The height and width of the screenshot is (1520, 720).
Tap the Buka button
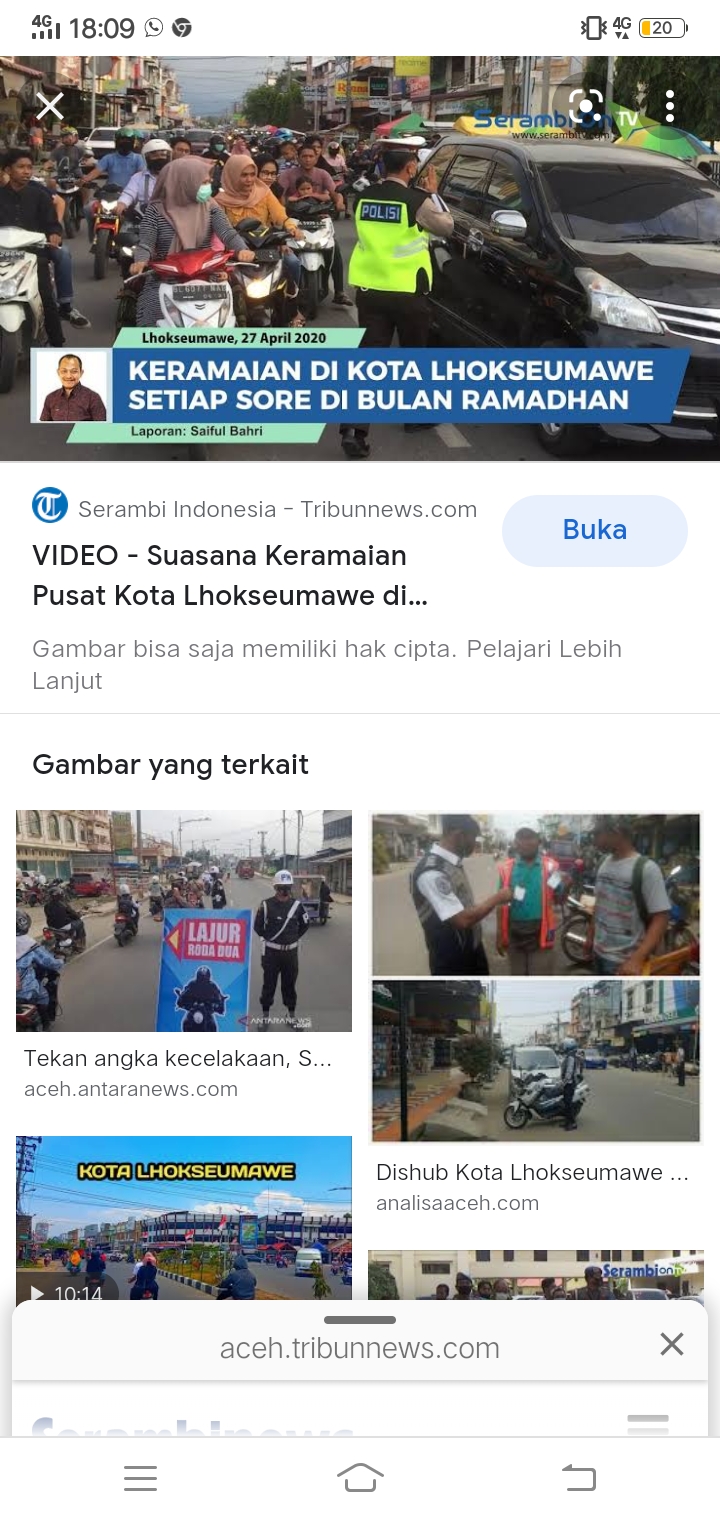594,530
